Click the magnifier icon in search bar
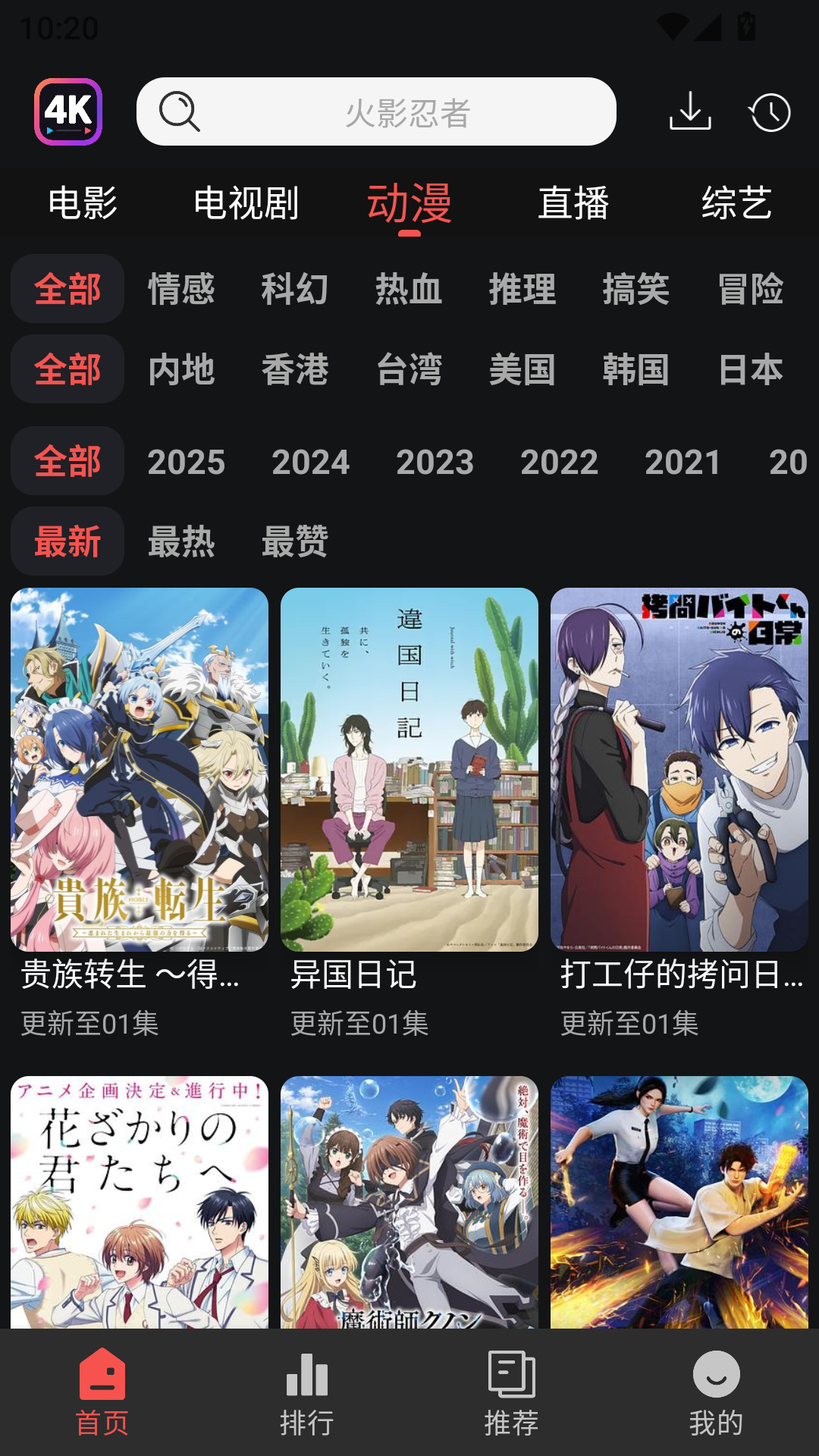Image resolution: width=819 pixels, height=1456 pixels. click(179, 111)
